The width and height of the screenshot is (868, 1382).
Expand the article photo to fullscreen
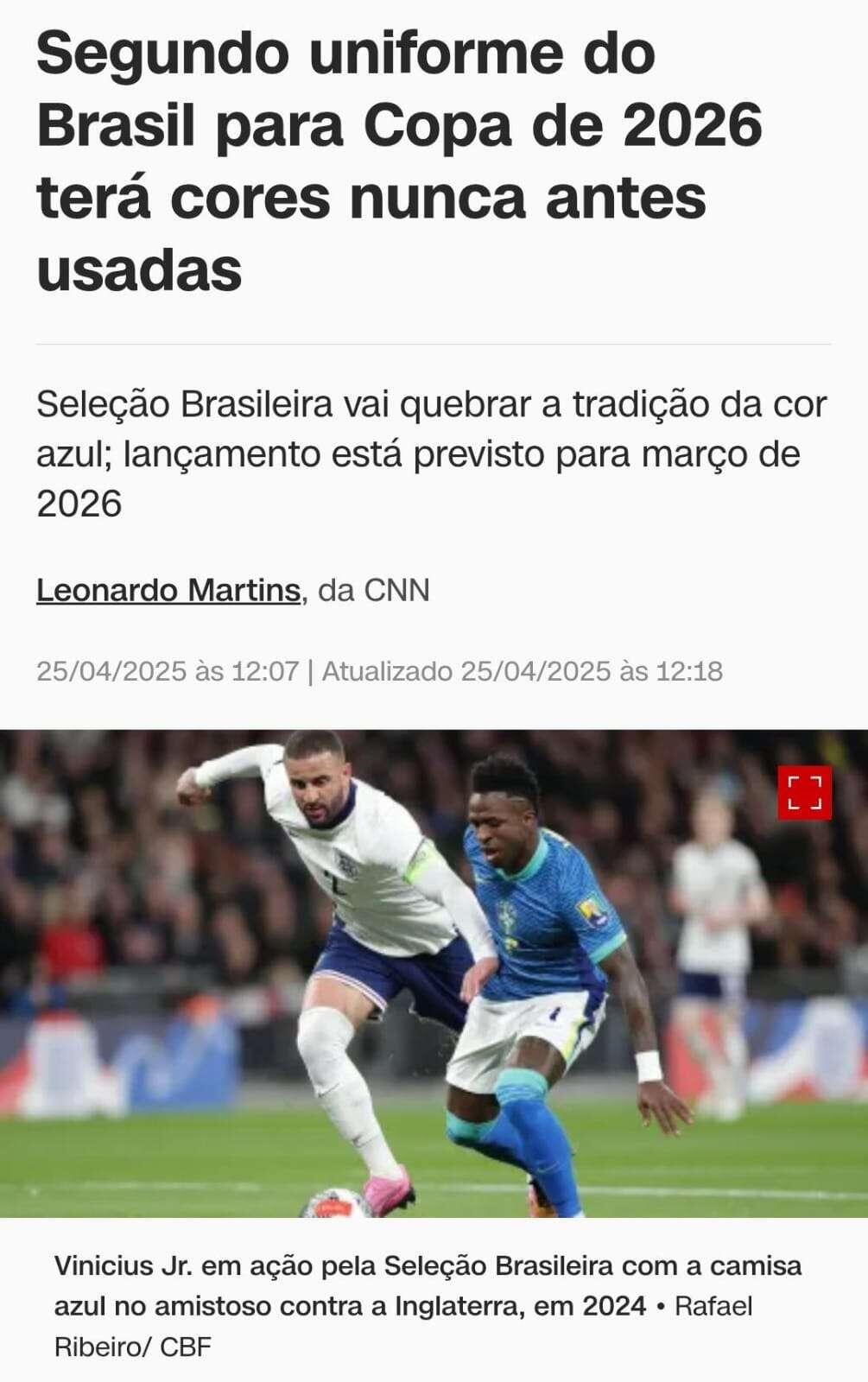[x=804, y=792]
